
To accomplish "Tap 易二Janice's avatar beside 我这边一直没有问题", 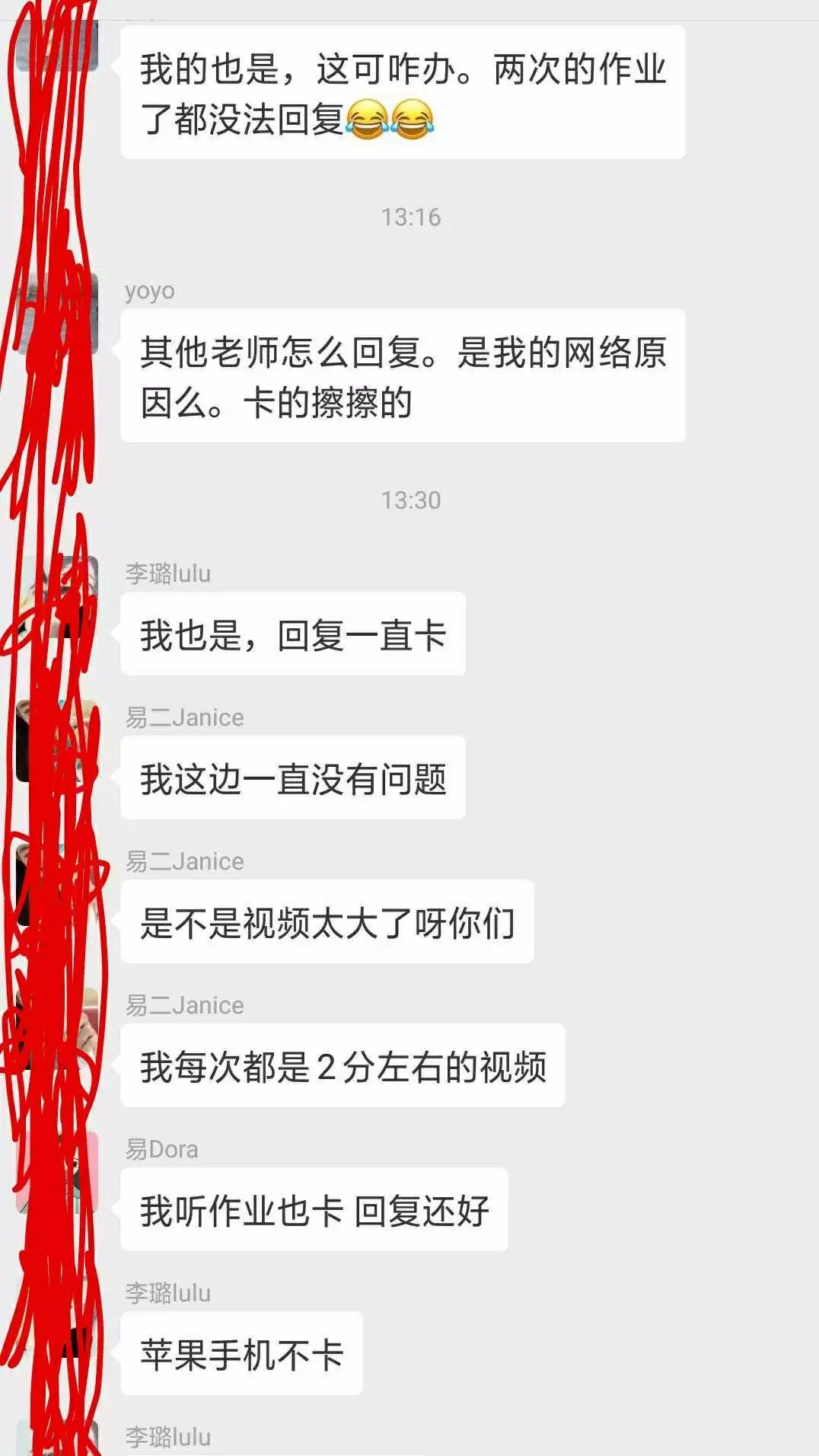I will (58, 742).
